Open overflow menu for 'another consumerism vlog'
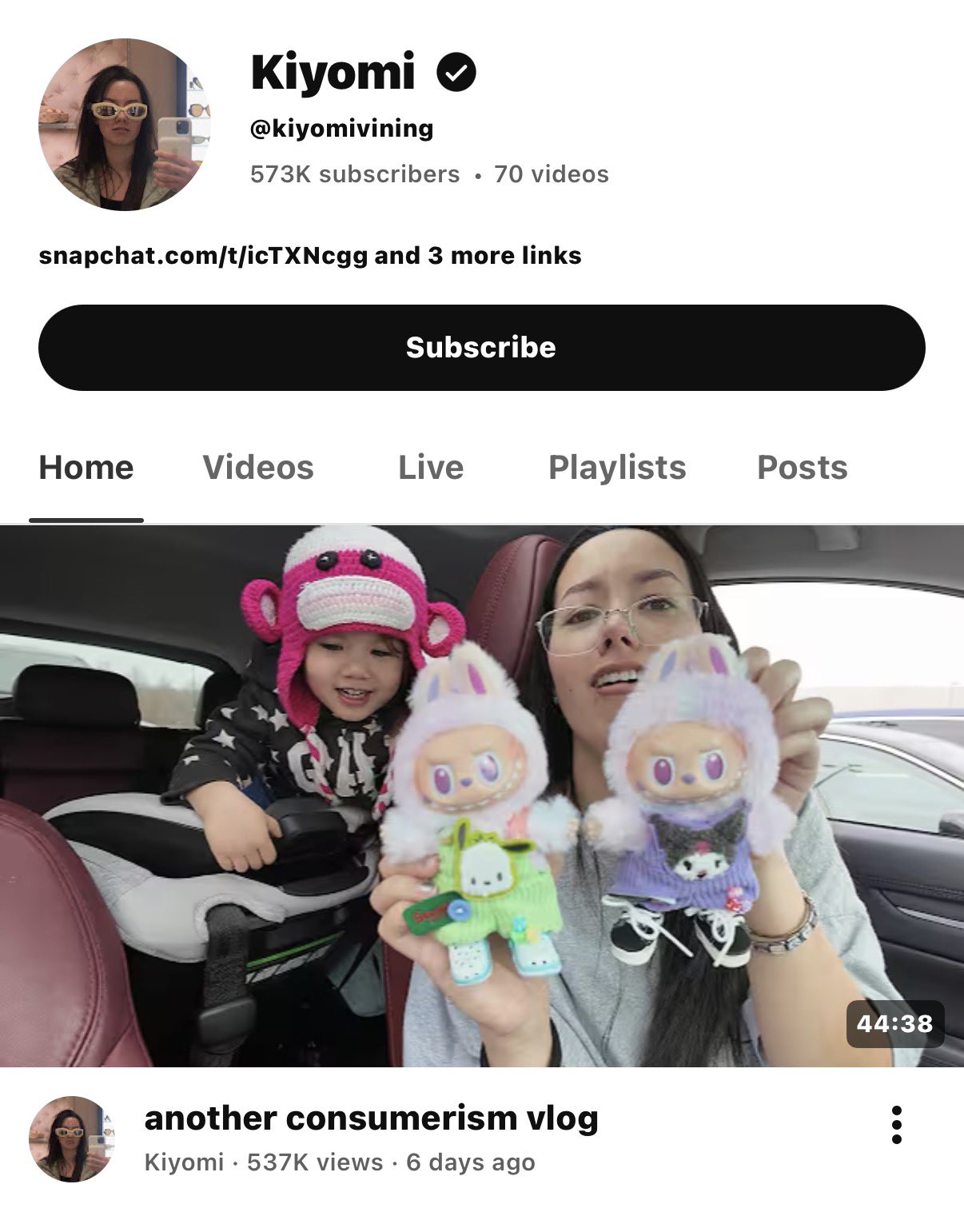 point(896,1125)
